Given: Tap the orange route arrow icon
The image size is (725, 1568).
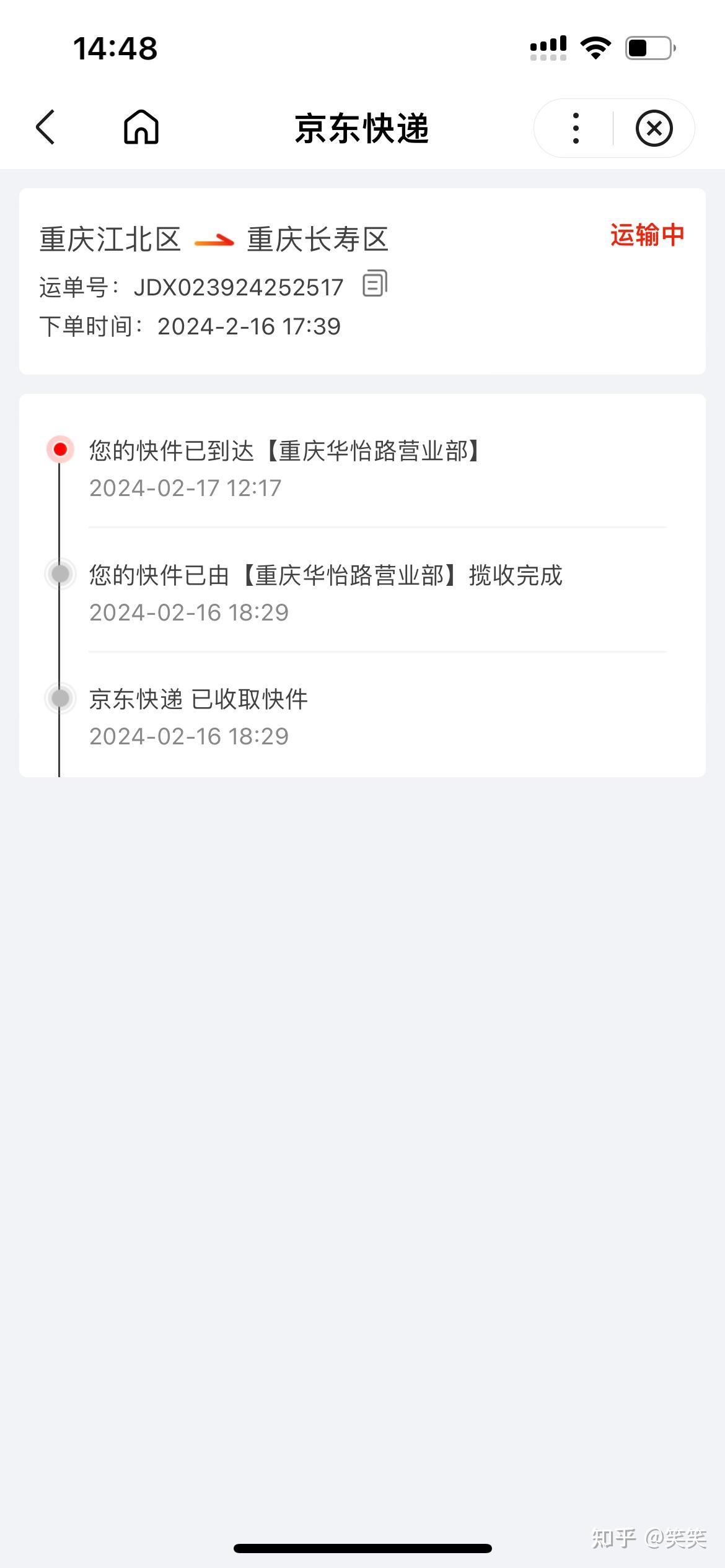Looking at the screenshot, I should tap(214, 238).
